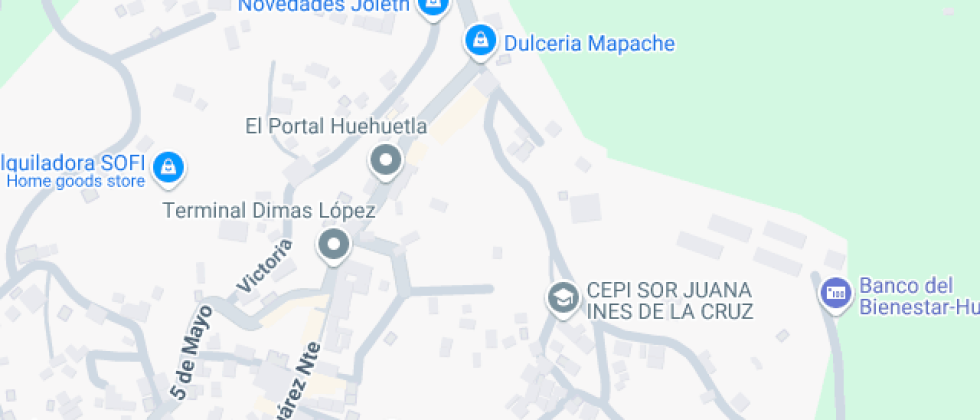Viewport: 980px width, 420px height.
Task: Open the Dulceria Mapache shop marker
Action: (x=480, y=42)
